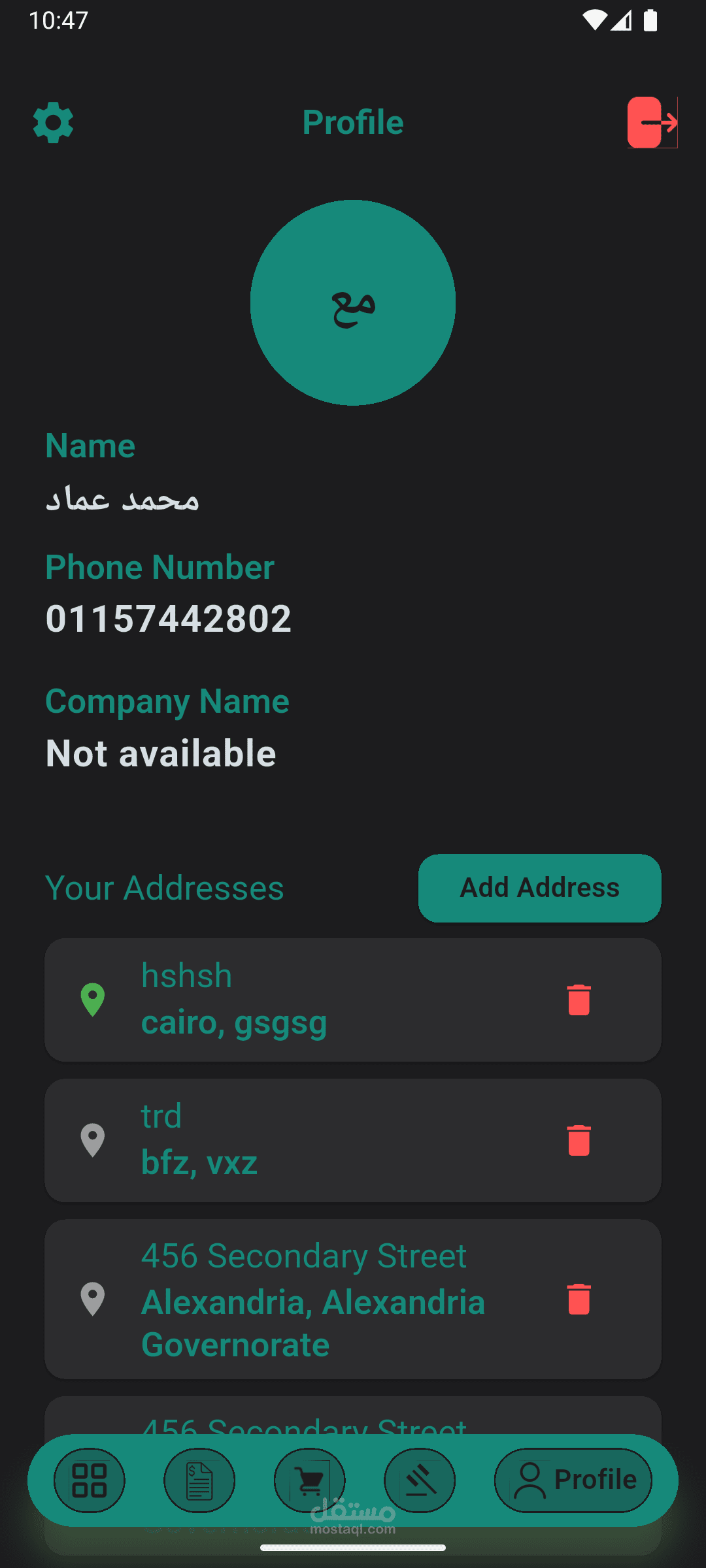Delete the trd bfz address

pyautogui.click(x=579, y=1140)
